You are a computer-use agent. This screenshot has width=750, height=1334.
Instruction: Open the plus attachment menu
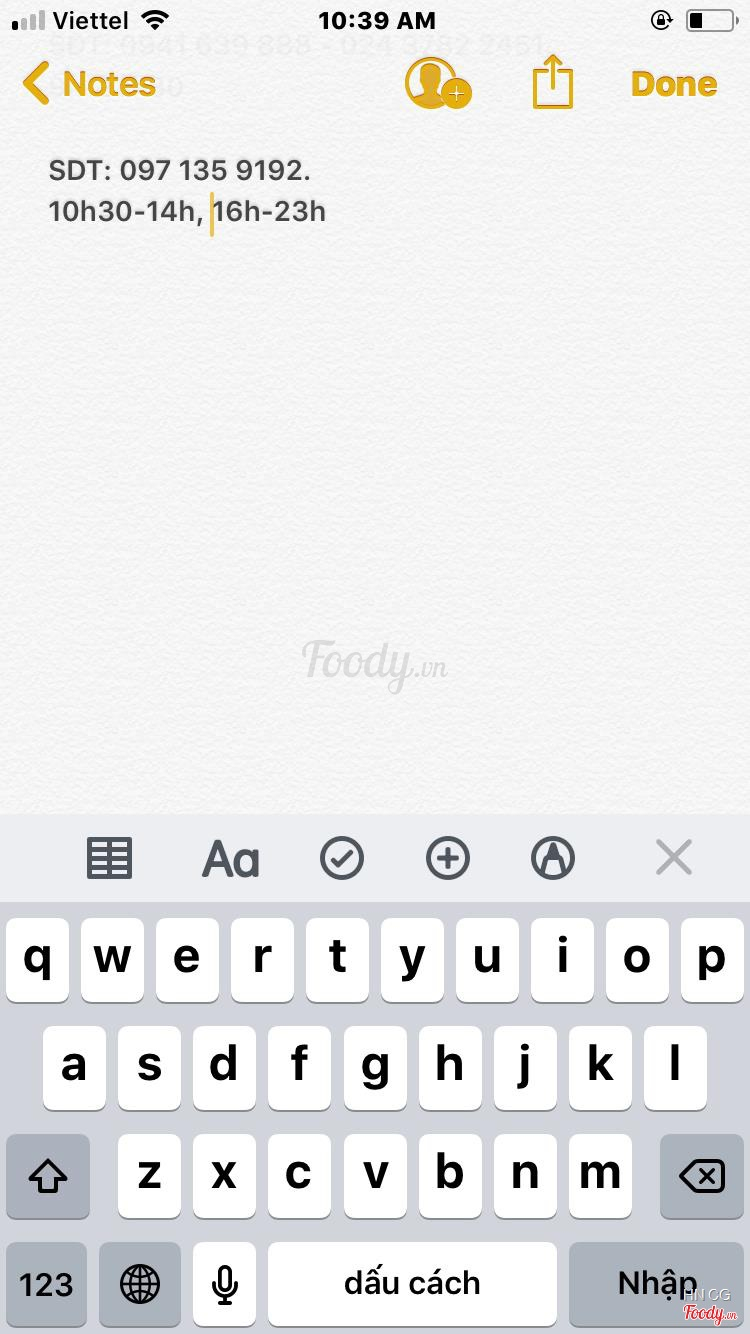[447, 858]
